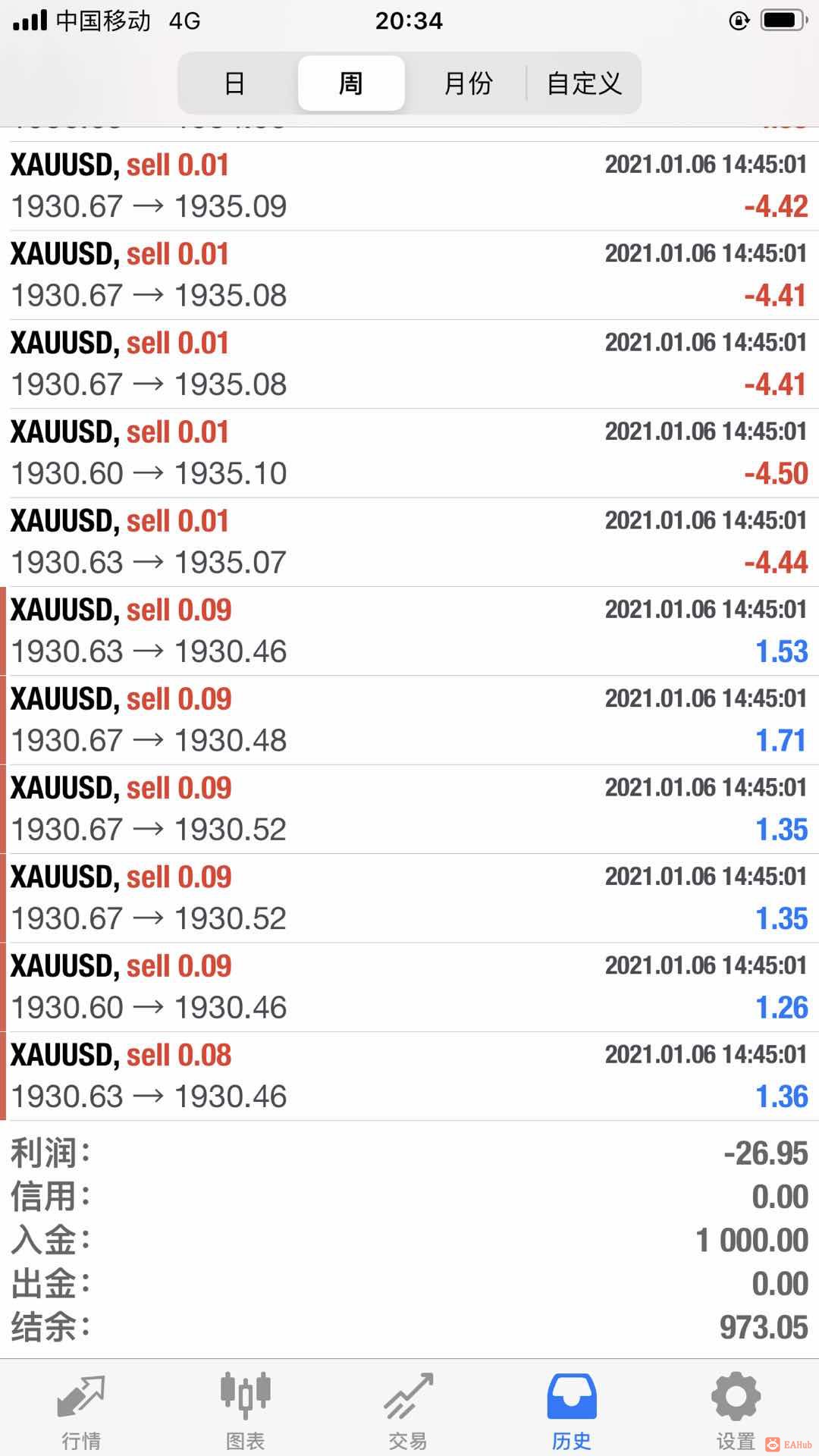Open the 行情 quotes tab
Viewport: 819px width, 1456px height.
pyautogui.click(x=81, y=1410)
